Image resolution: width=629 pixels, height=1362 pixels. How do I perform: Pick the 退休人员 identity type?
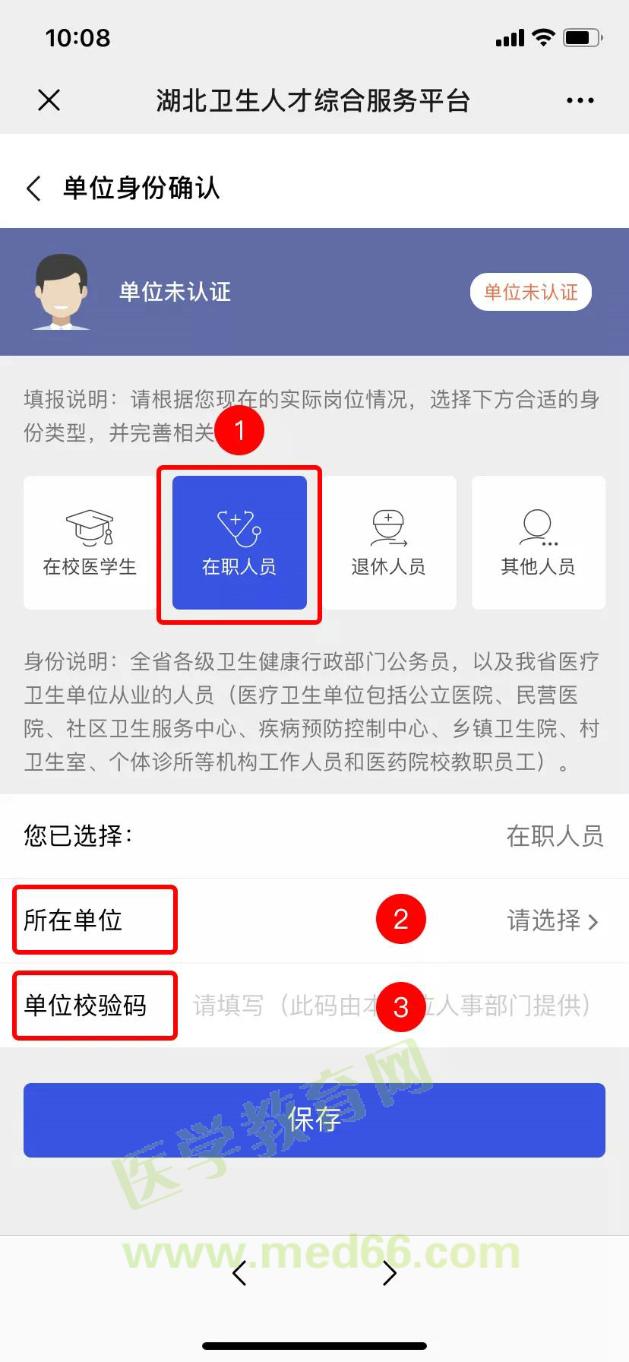pyautogui.click(x=388, y=543)
